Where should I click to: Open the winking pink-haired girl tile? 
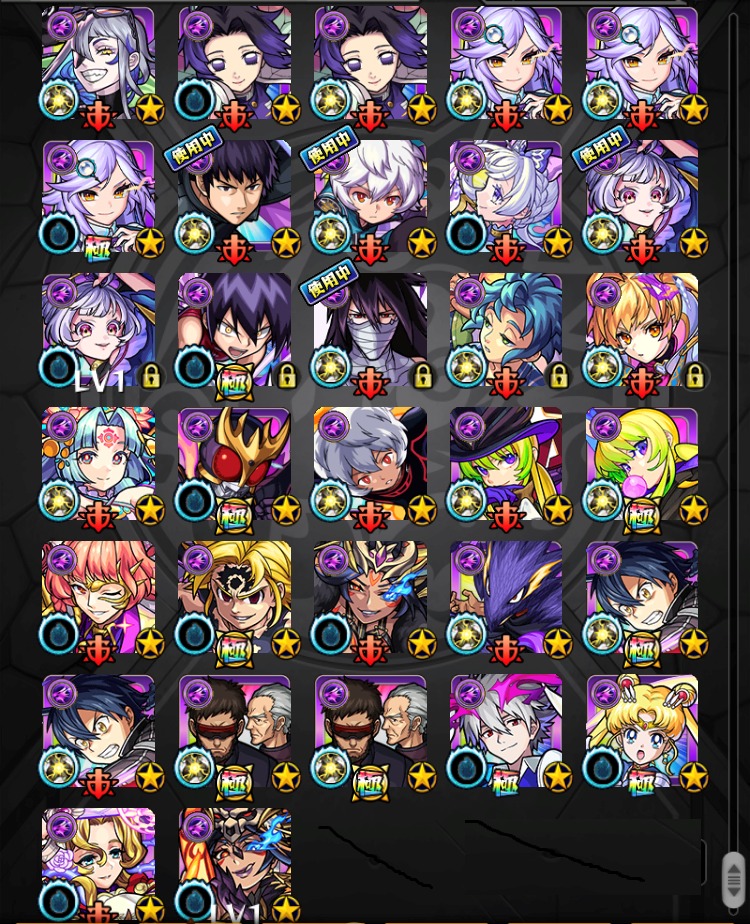[x=98, y=599]
